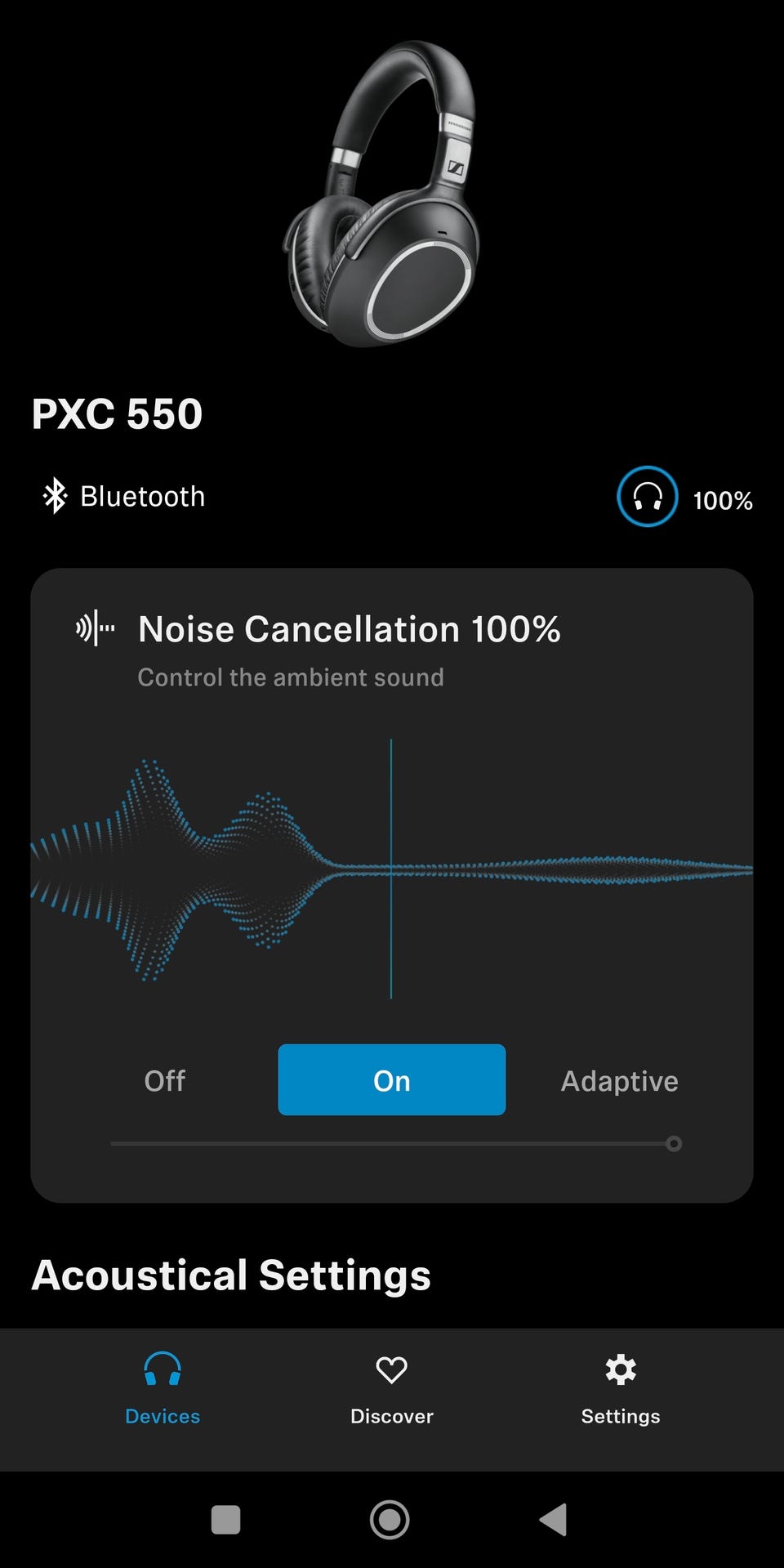Select the On noise cancellation mode
The width and height of the screenshot is (784, 1568).
[x=391, y=1080]
